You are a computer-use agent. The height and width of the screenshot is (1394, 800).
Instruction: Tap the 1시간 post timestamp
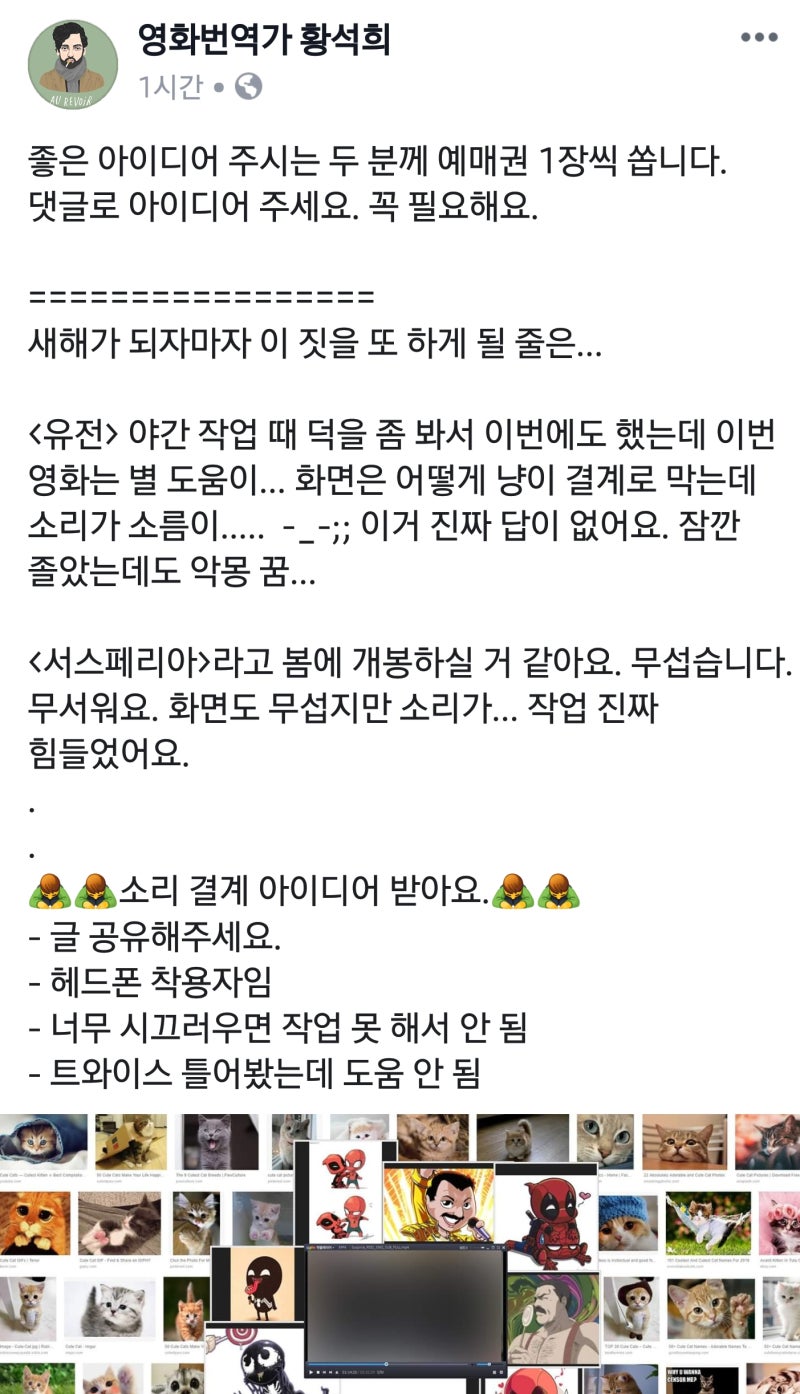[x=170, y=87]
